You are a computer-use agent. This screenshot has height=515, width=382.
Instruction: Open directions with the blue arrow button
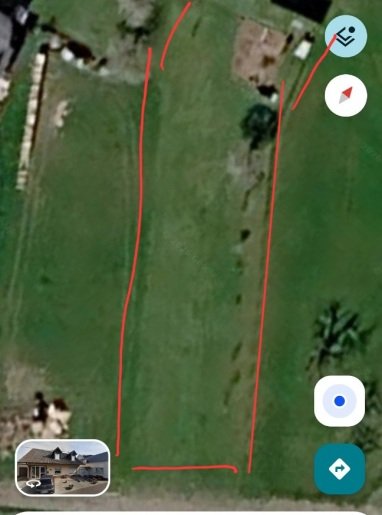tap(339, 469)
